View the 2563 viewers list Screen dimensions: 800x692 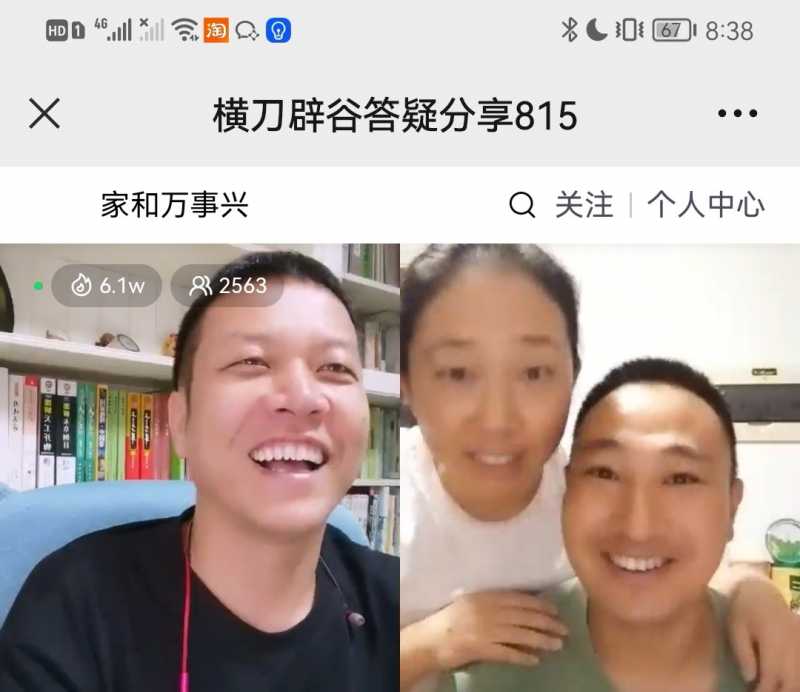[x=228, y=286]
